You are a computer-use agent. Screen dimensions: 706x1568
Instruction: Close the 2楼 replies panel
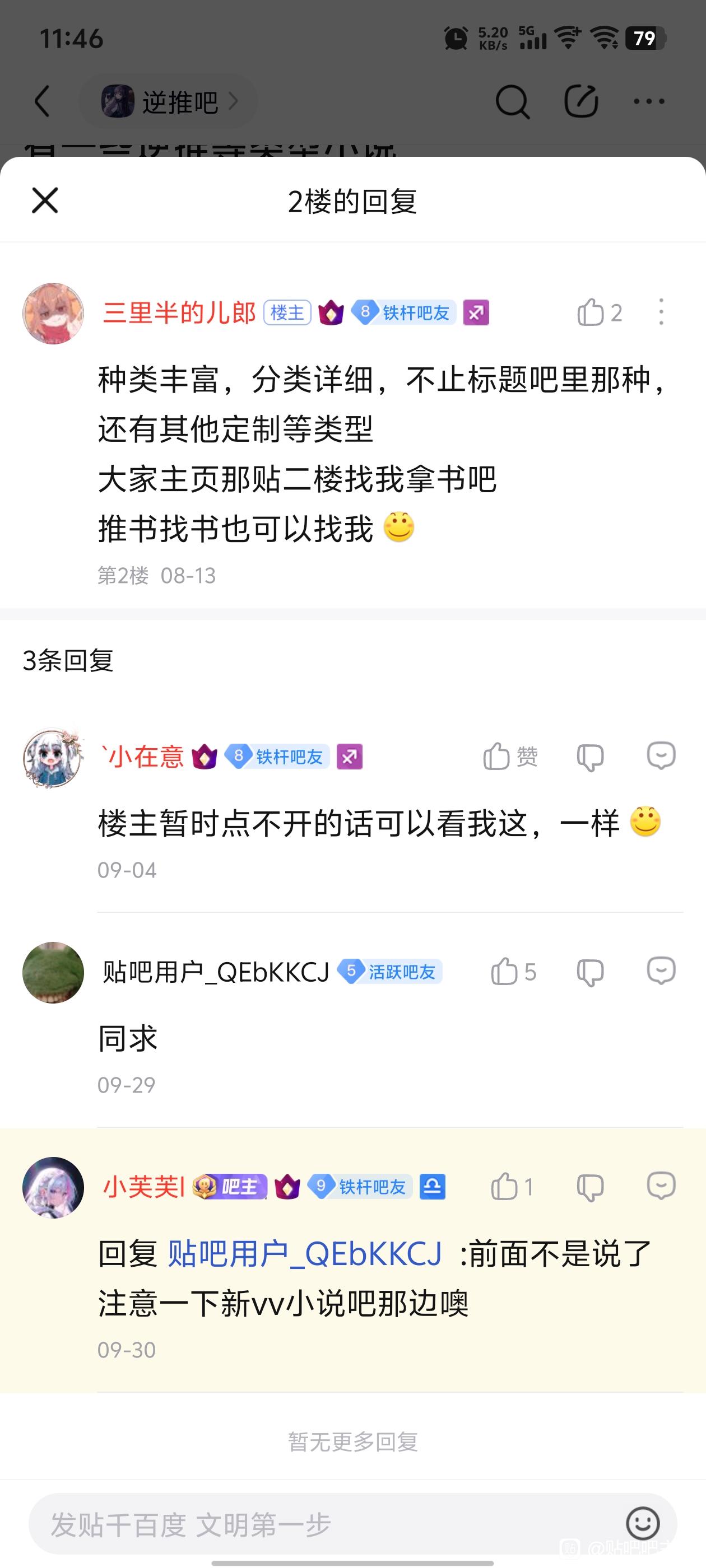coord(44,200)
